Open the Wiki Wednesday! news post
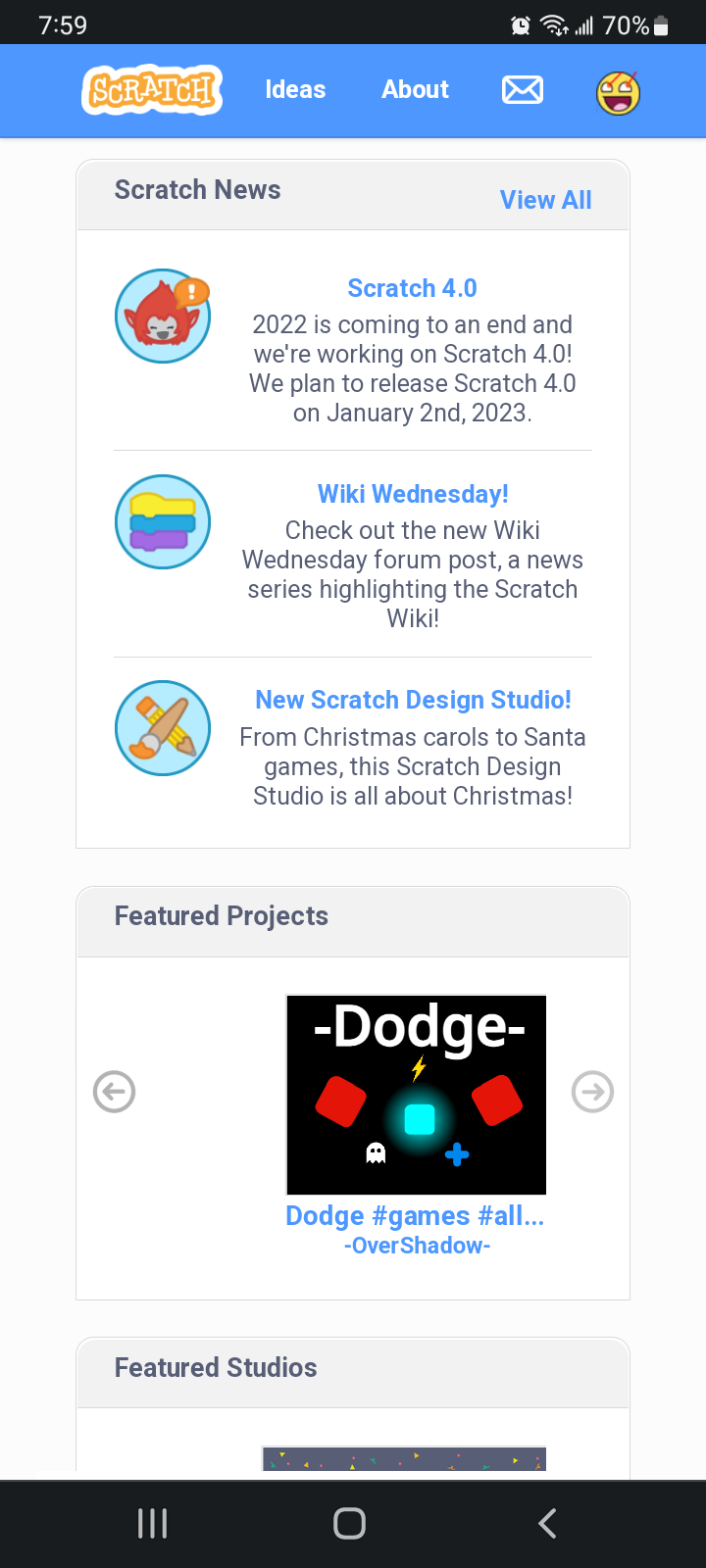Viewport: 706px width, 1568px height. (x=413, y=494)
